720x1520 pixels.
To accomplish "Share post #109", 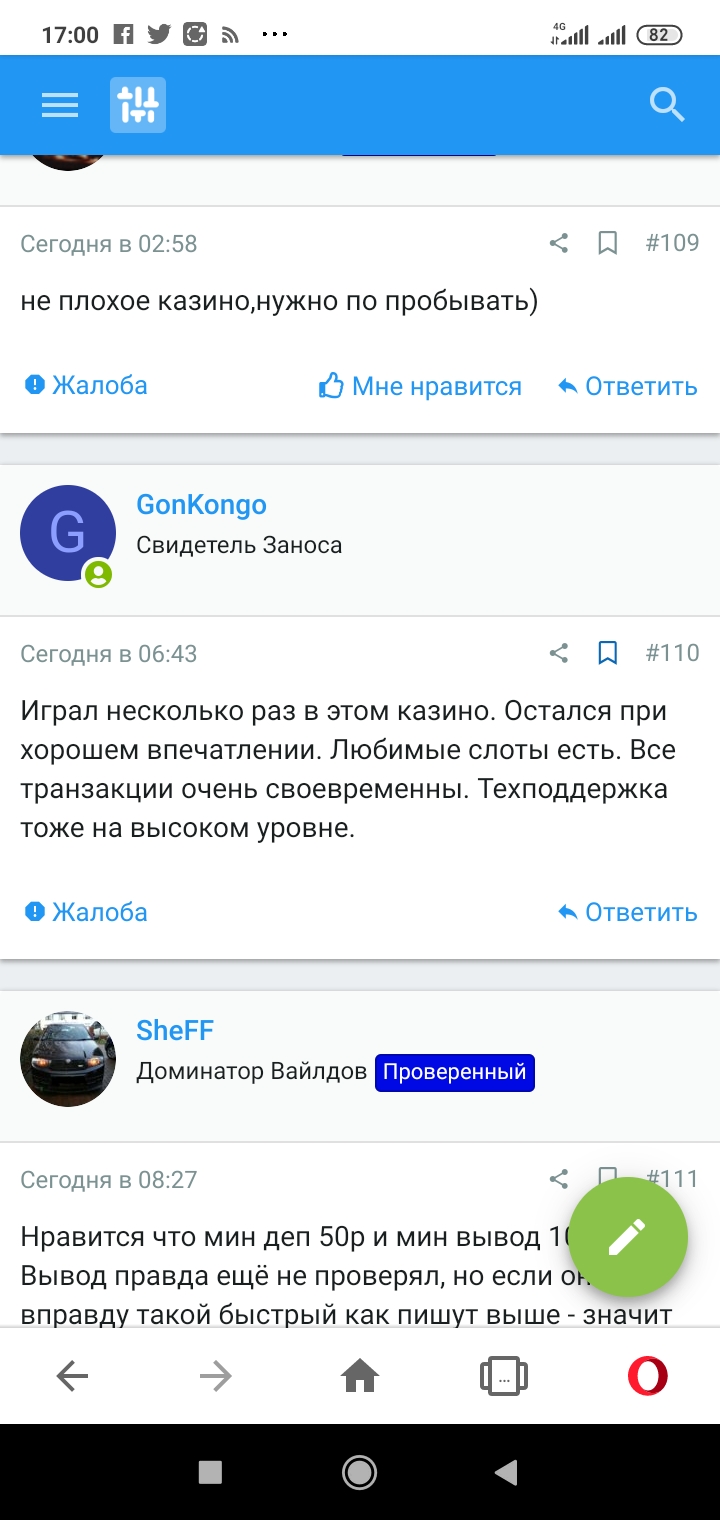I will [x=559, y=243].
